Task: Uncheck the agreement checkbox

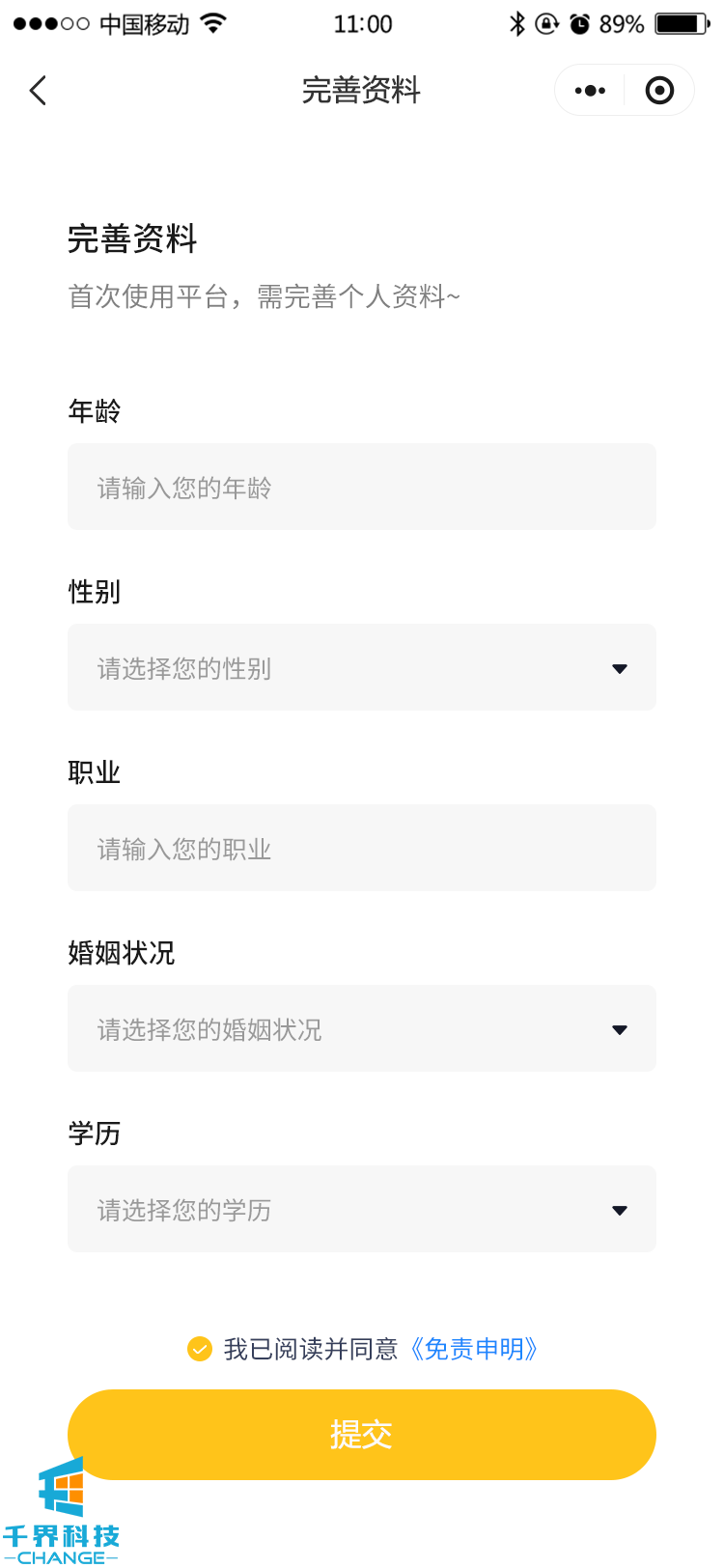Action: [x=200, y=1349]
